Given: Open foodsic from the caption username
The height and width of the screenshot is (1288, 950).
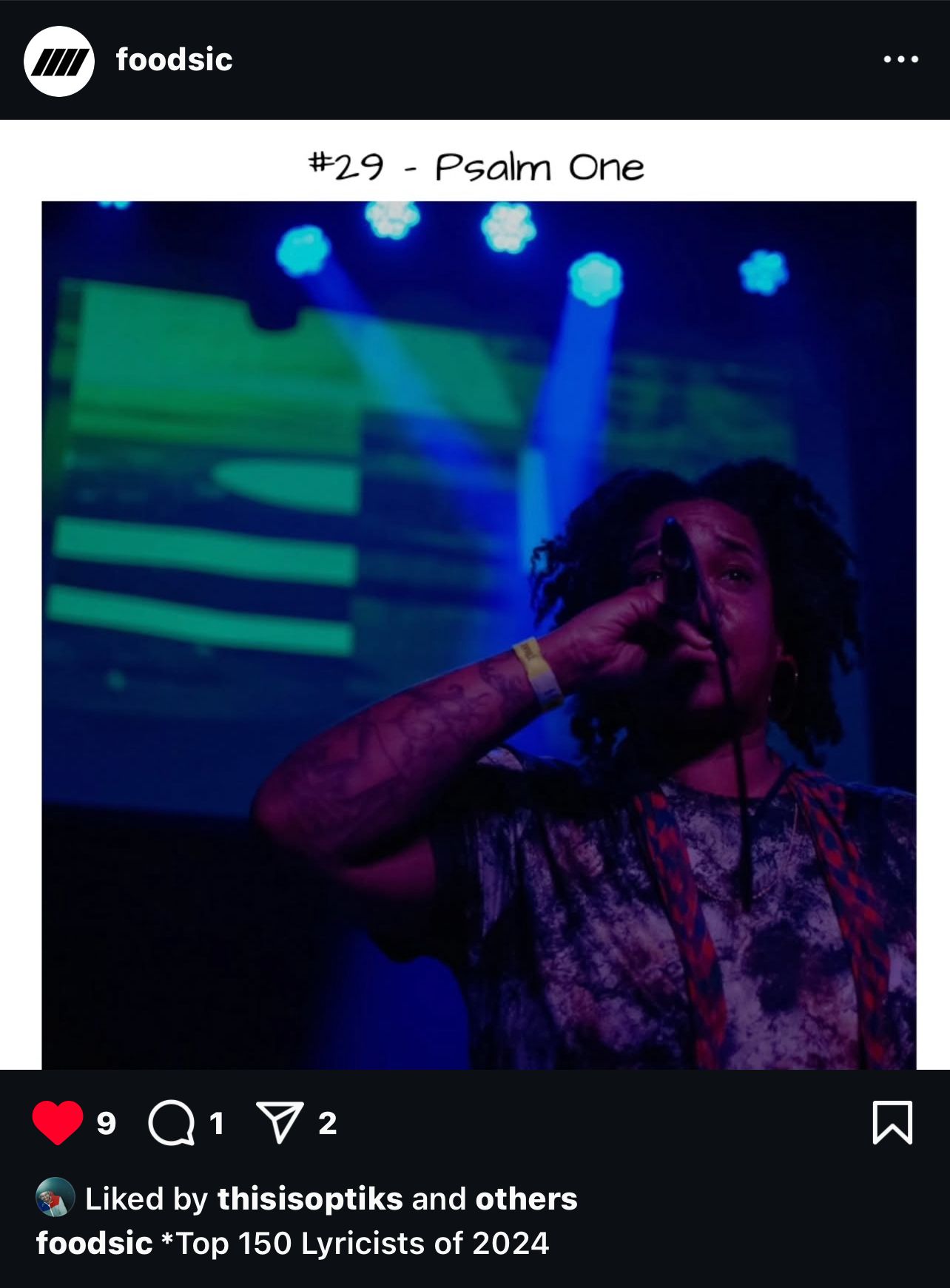Looking at the screenshot, I should 94,1243.
